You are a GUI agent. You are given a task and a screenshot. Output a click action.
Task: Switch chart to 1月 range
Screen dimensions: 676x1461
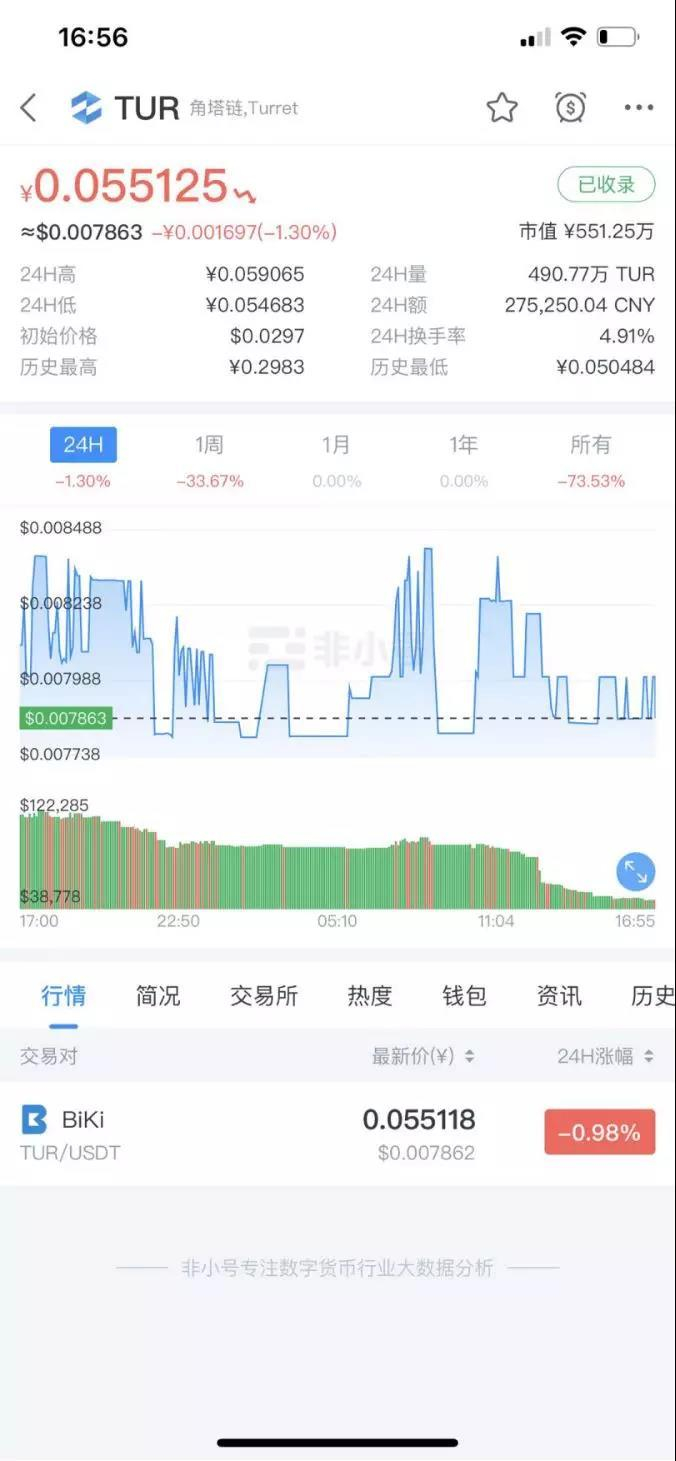tap(336, 446)
